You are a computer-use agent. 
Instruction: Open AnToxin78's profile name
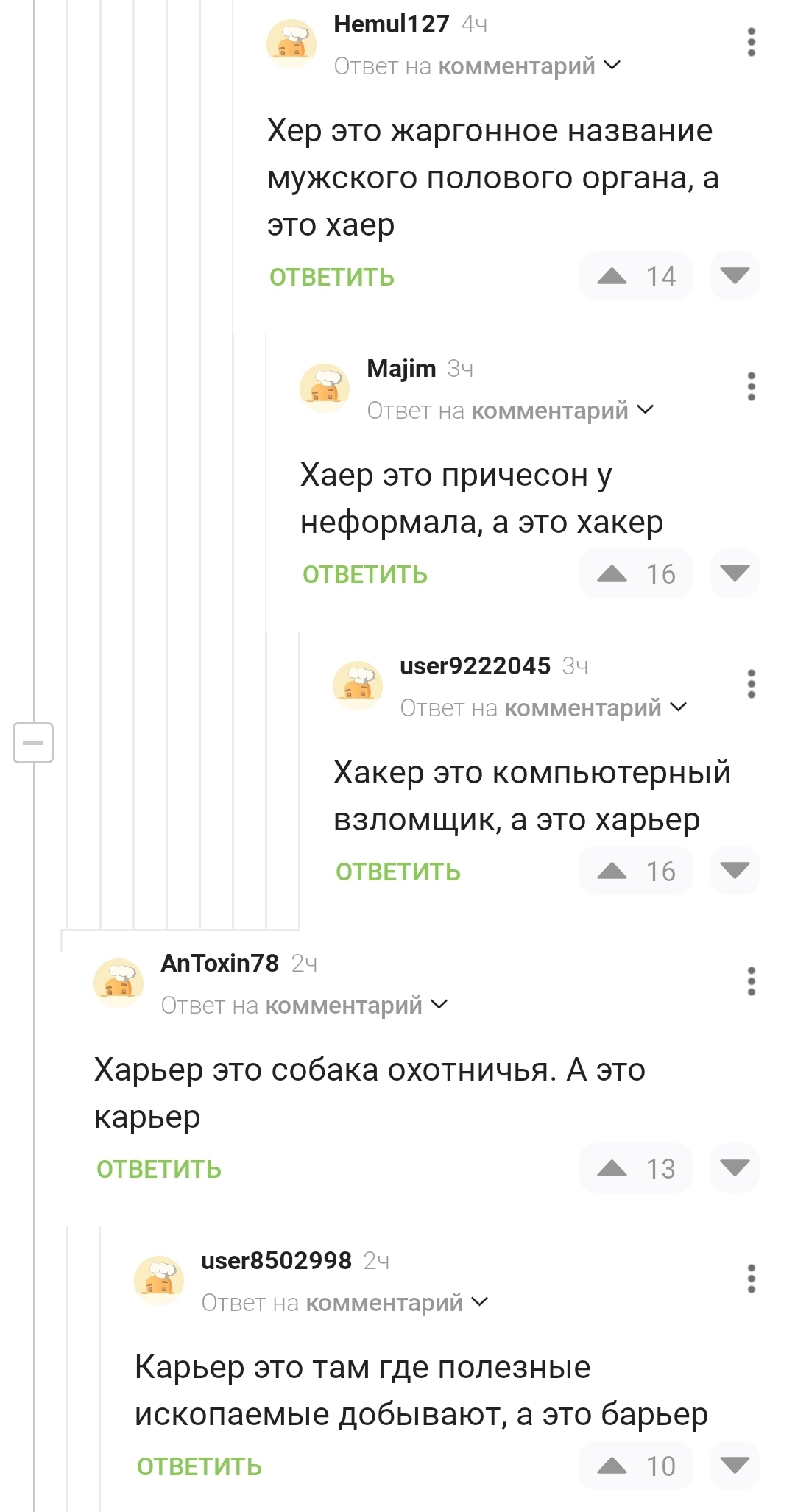pos(219,963)
